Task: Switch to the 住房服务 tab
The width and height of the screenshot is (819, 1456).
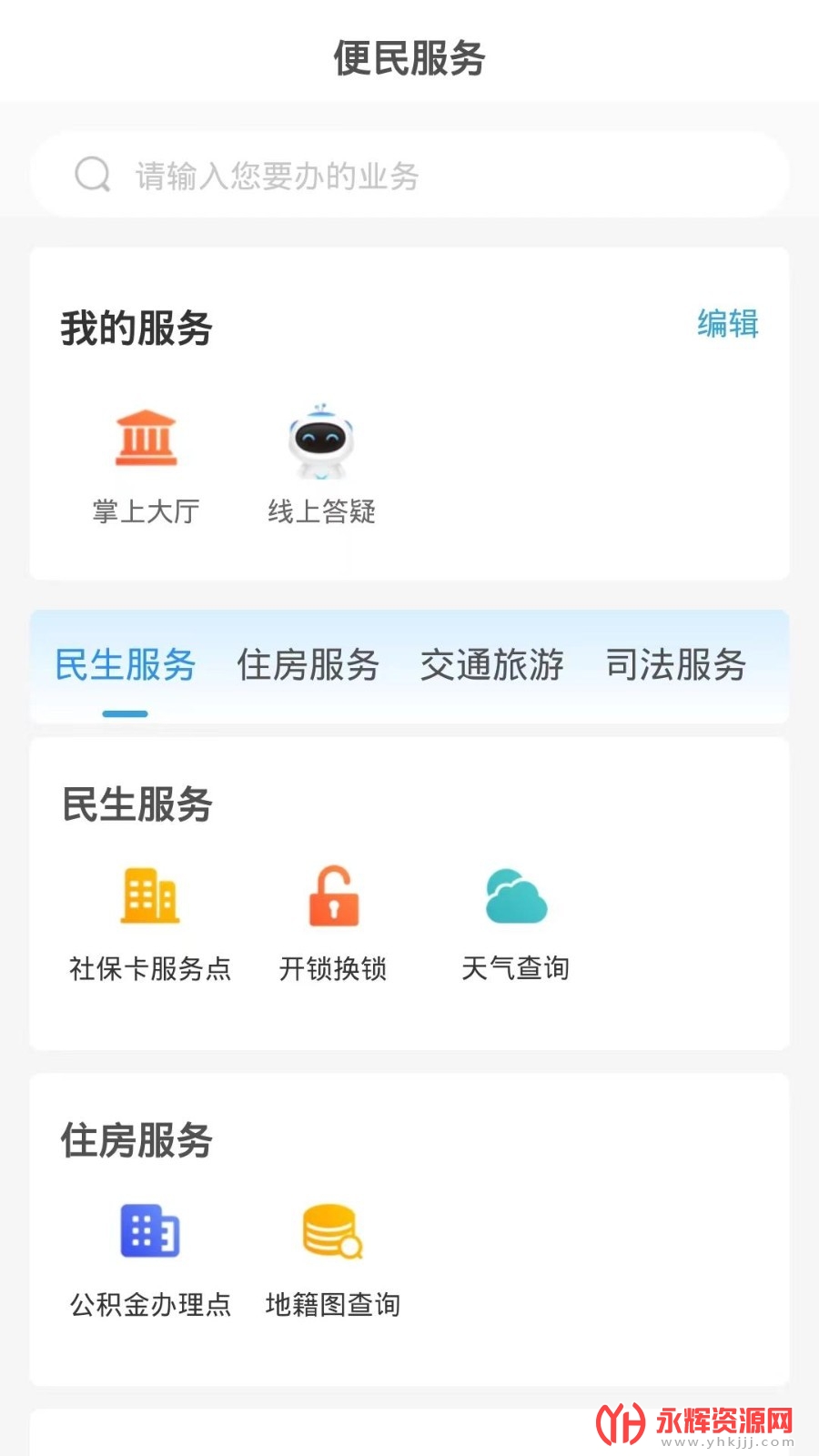Action: click(308, 665)
